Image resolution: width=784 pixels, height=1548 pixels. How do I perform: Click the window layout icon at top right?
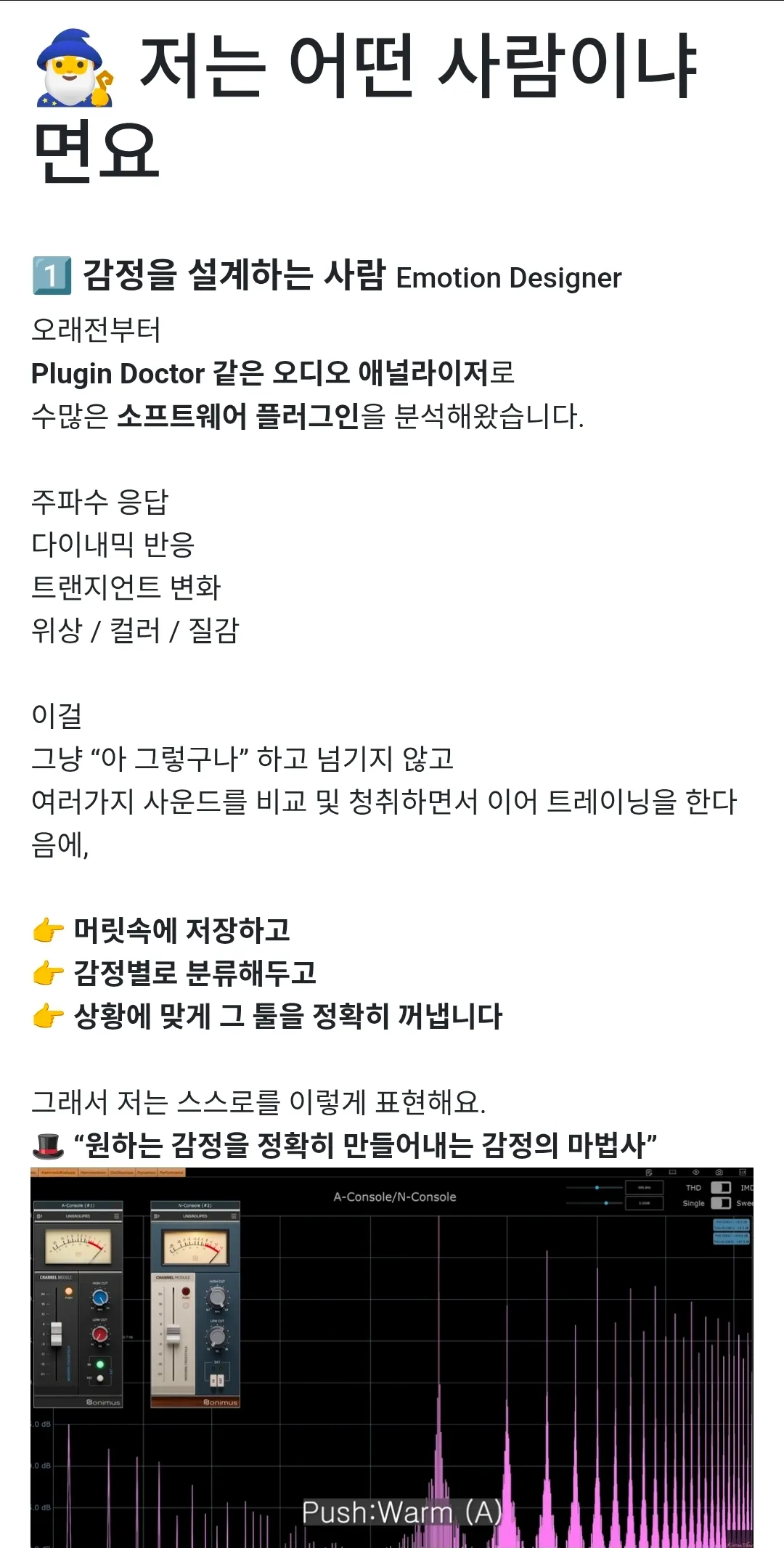[x=743, y=1173]
